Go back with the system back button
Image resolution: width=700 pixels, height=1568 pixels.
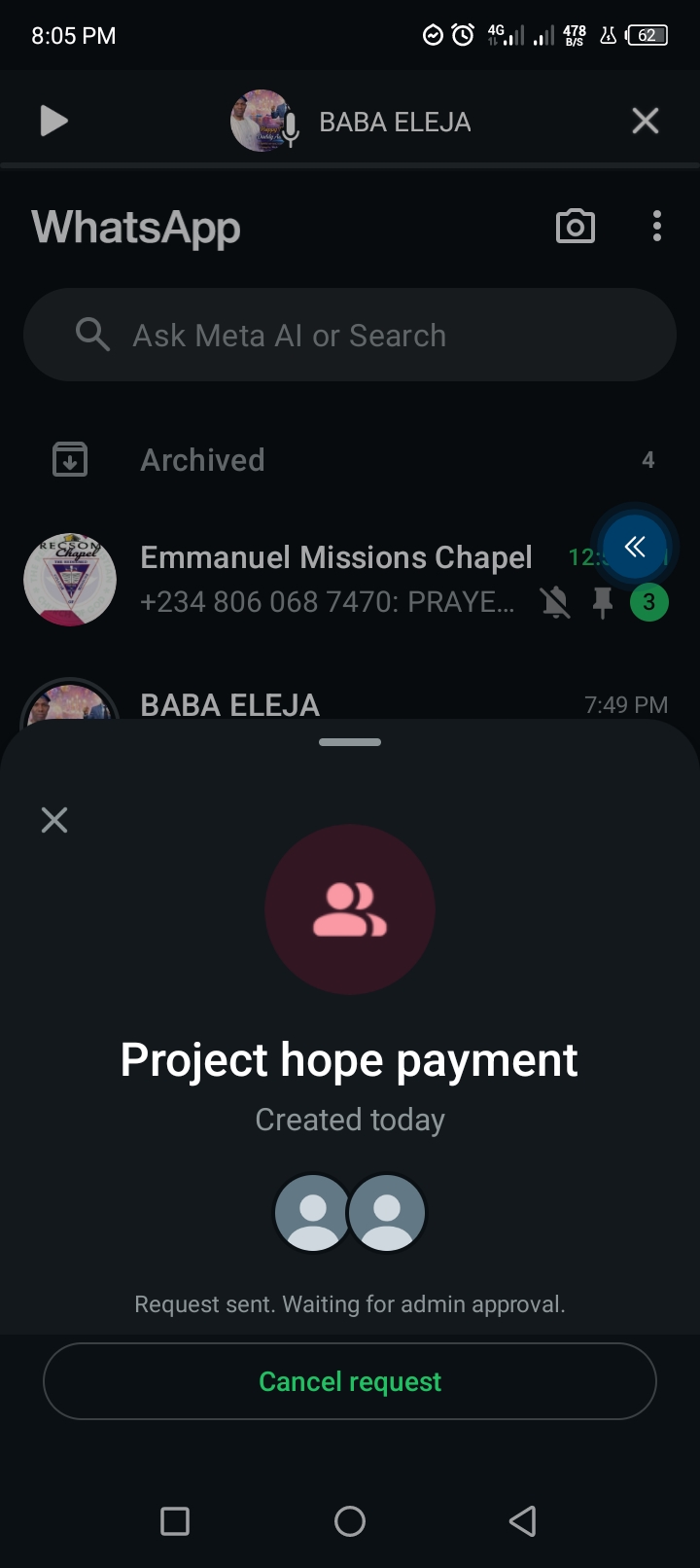[523, 1520]
